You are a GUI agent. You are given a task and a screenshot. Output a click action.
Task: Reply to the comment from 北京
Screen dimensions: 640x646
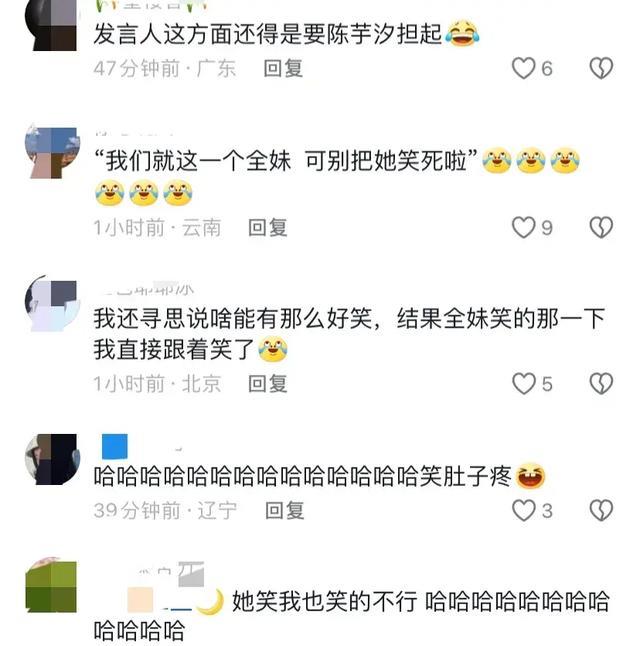[267, 383]
